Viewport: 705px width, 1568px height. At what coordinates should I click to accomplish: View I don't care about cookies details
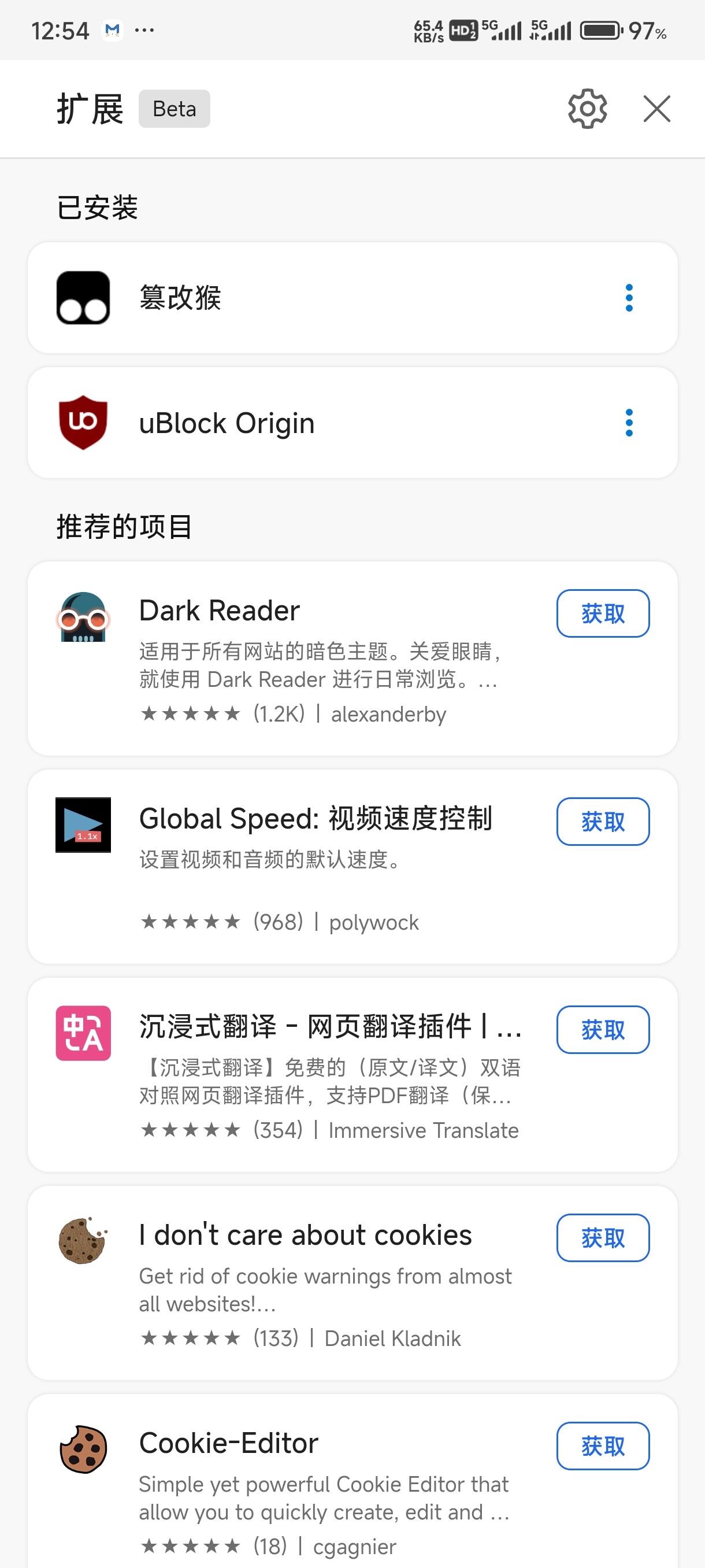(x=352, y=1283)
